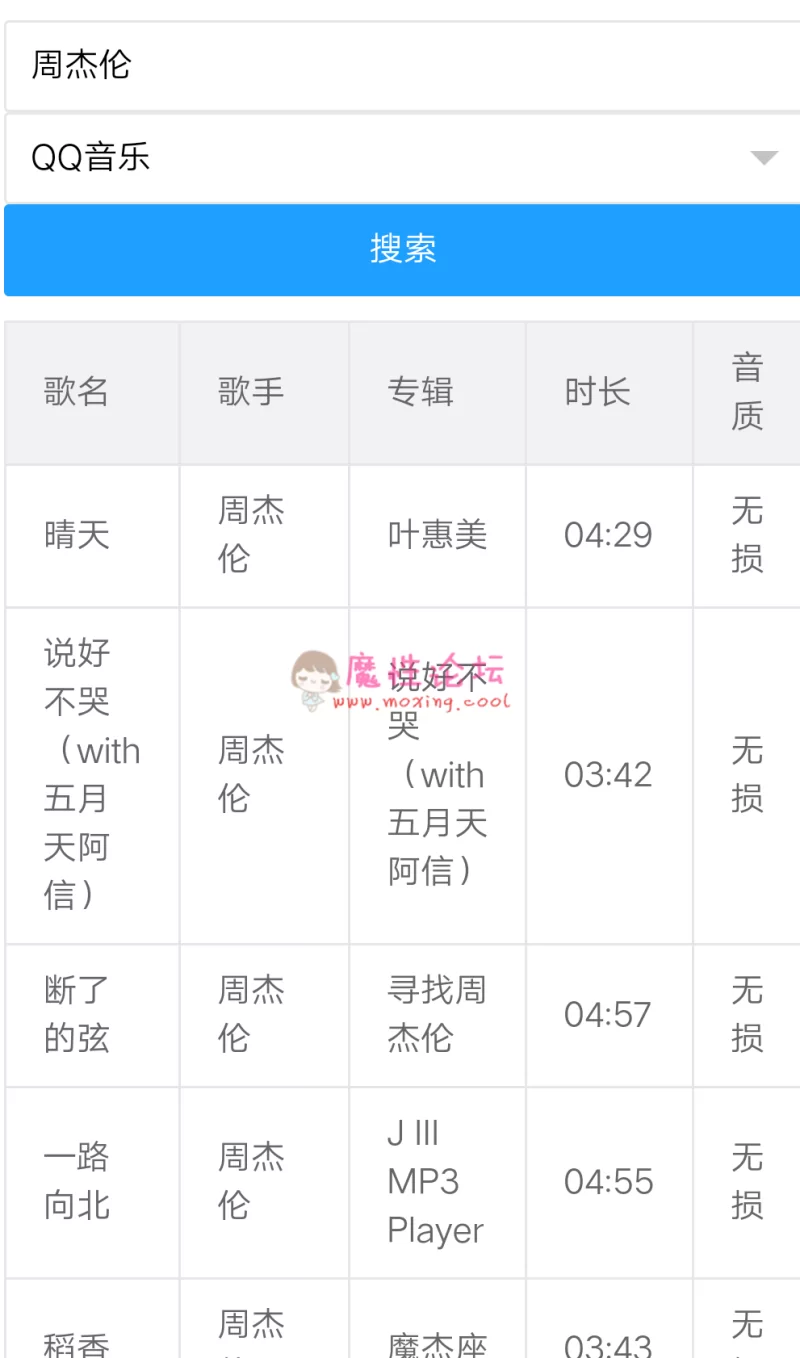800x1358 pixels.
Task: Tap the search field containing 周杰伦
Action: [402, 66]
